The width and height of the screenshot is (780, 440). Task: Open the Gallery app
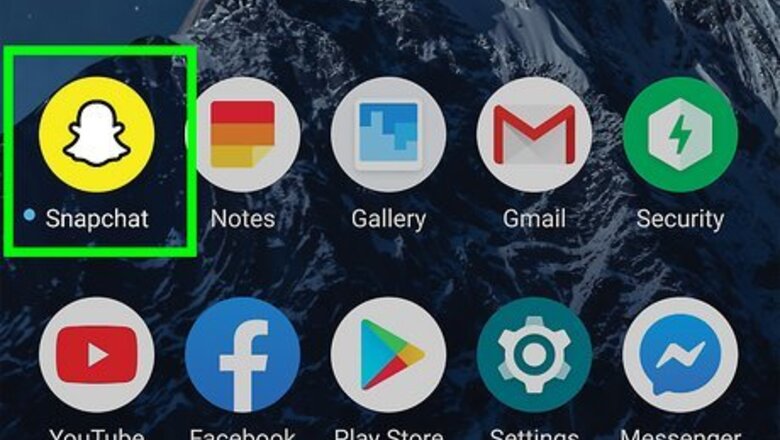point(389,135)
